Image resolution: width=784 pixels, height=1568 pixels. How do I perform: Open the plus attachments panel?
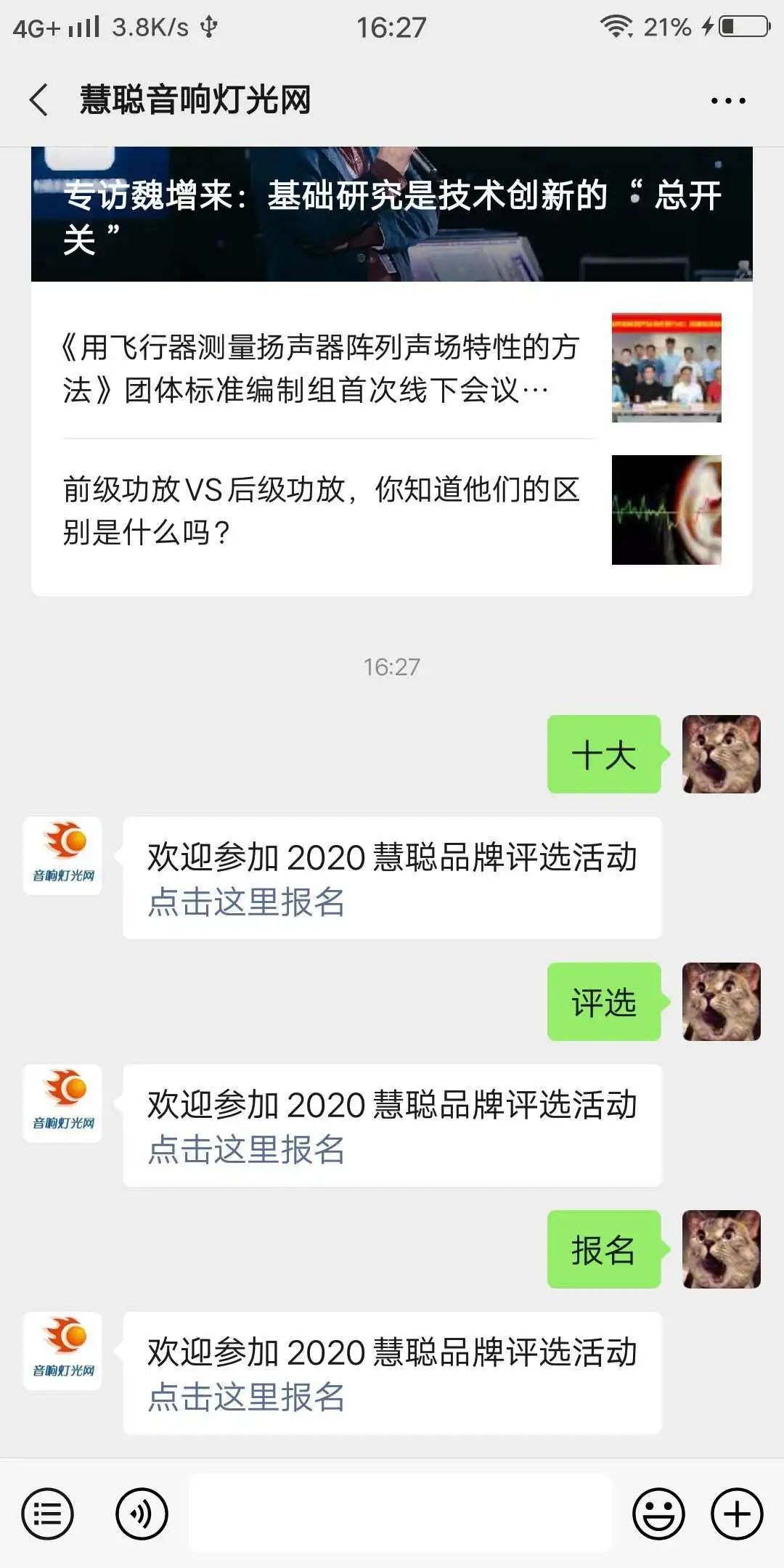click(737, 1514)
